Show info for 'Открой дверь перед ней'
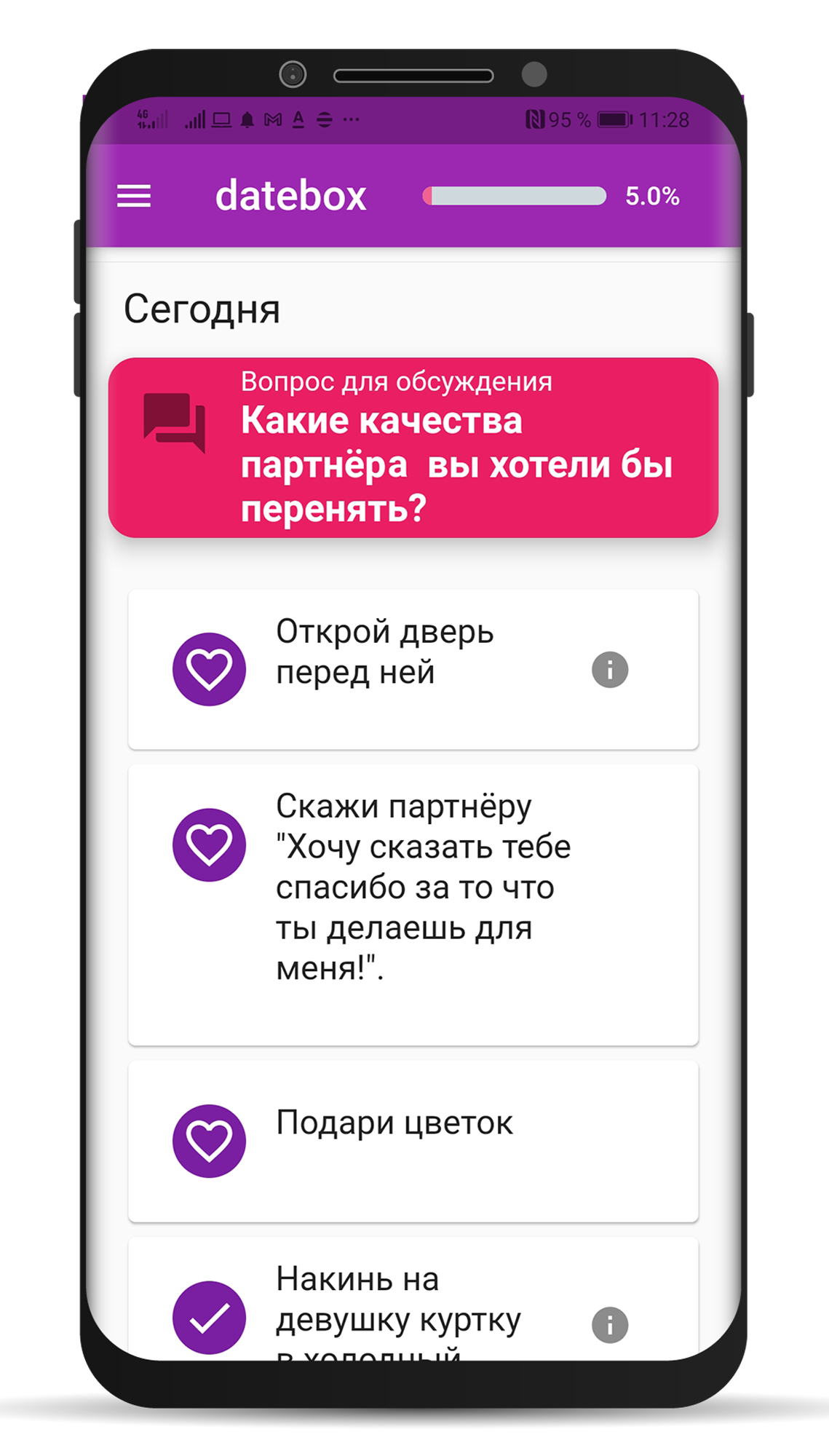 [x=609, y=670]
